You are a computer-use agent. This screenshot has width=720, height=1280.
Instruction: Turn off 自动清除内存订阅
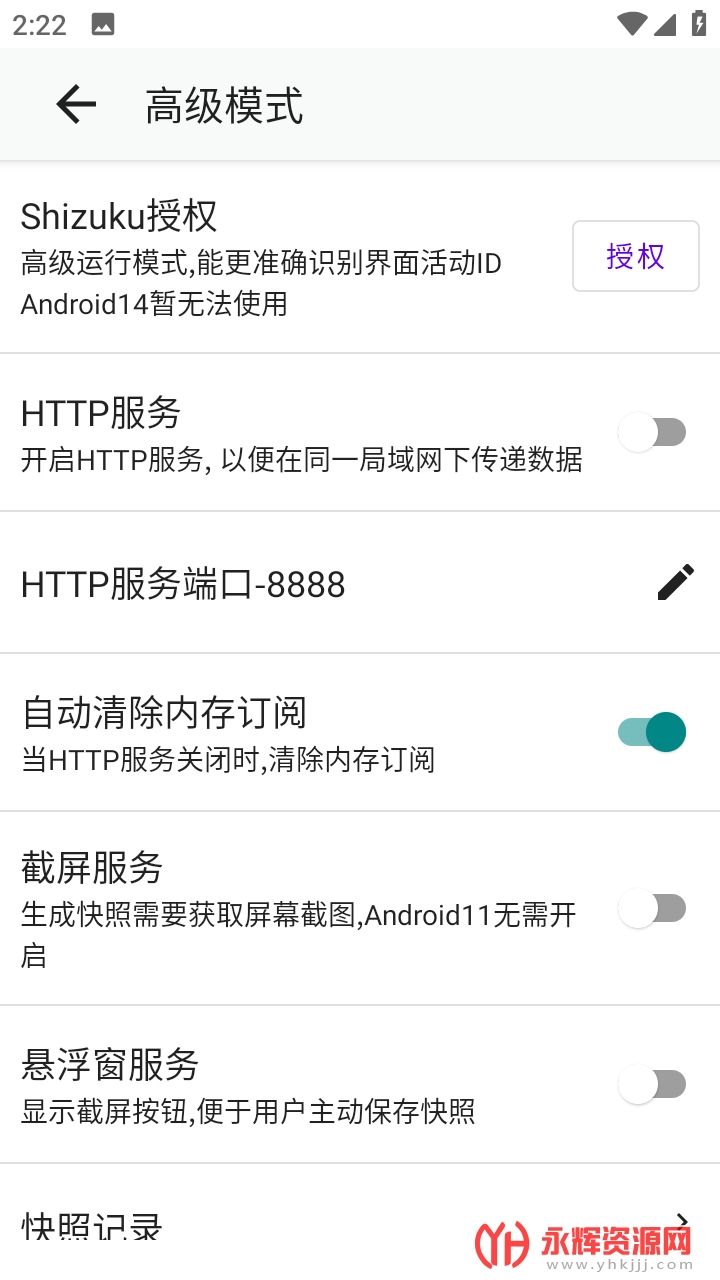pos(652,732)
